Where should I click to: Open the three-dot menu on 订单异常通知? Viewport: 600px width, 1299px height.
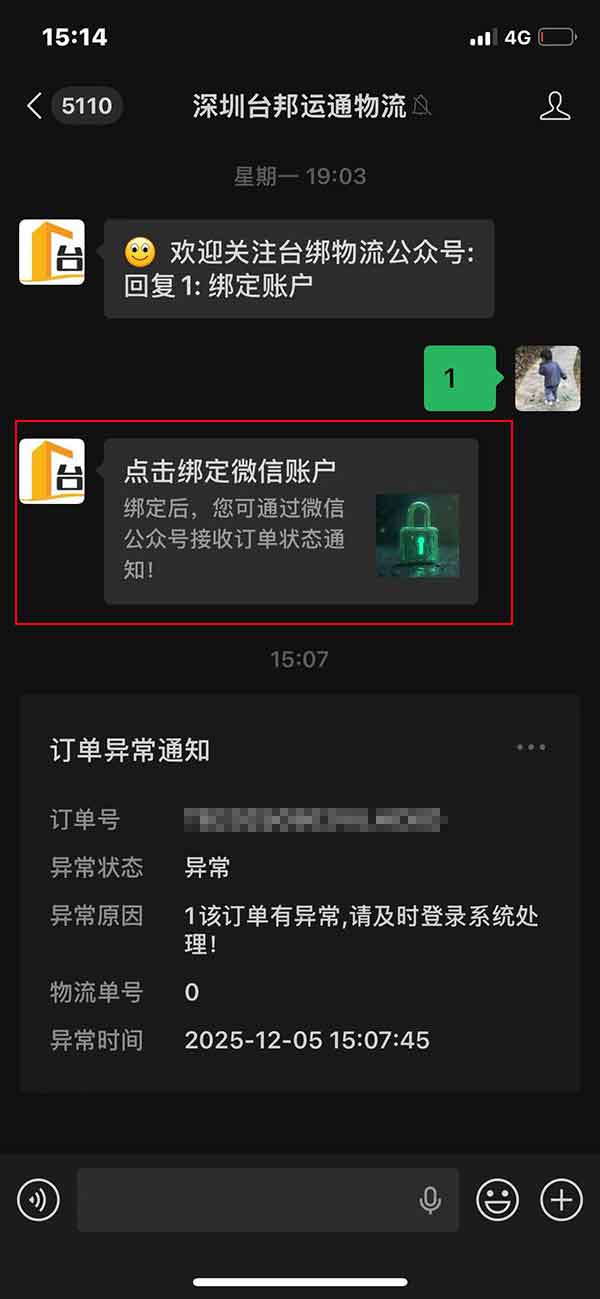click(530, 747)
